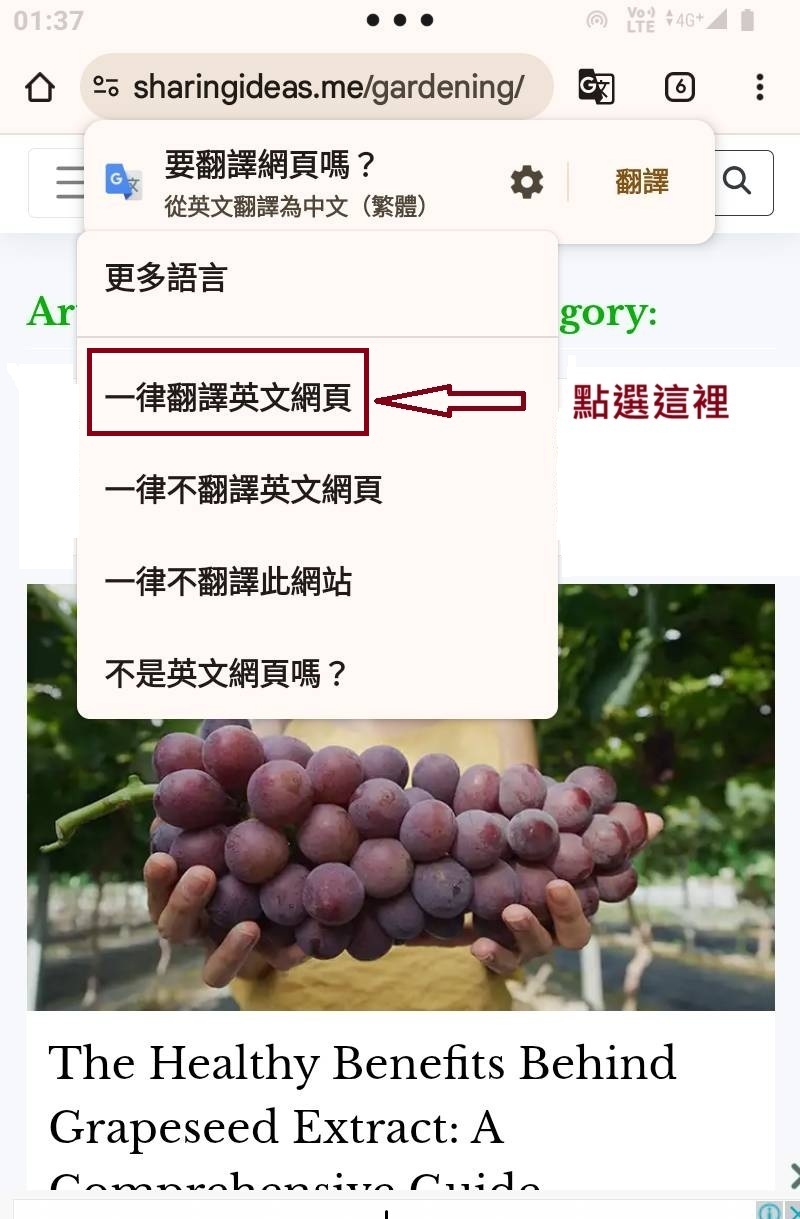
Task: Choose 一律翻譯英文網頁
Action: tap(228, 397)
